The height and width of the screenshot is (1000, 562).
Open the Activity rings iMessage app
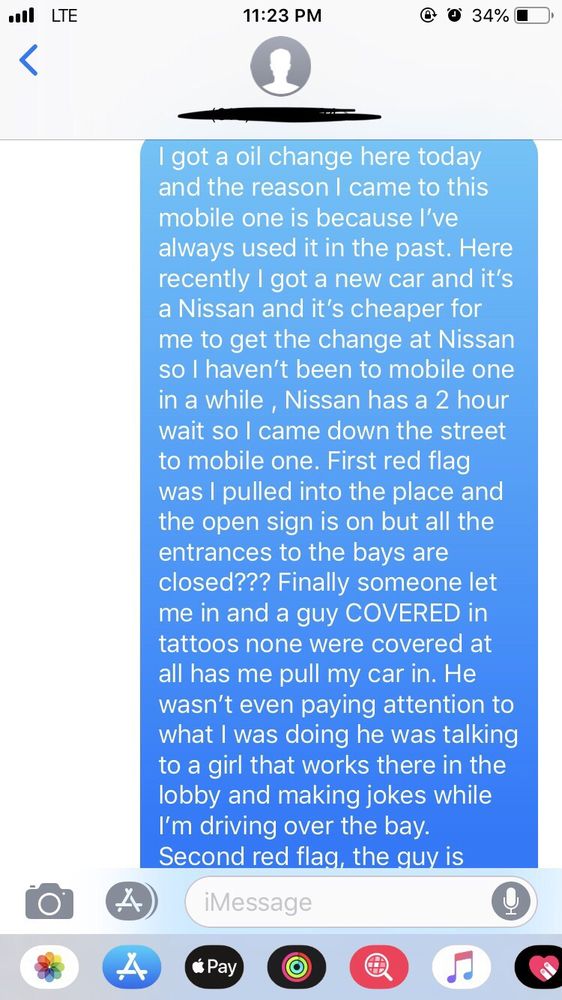point(297,967)
